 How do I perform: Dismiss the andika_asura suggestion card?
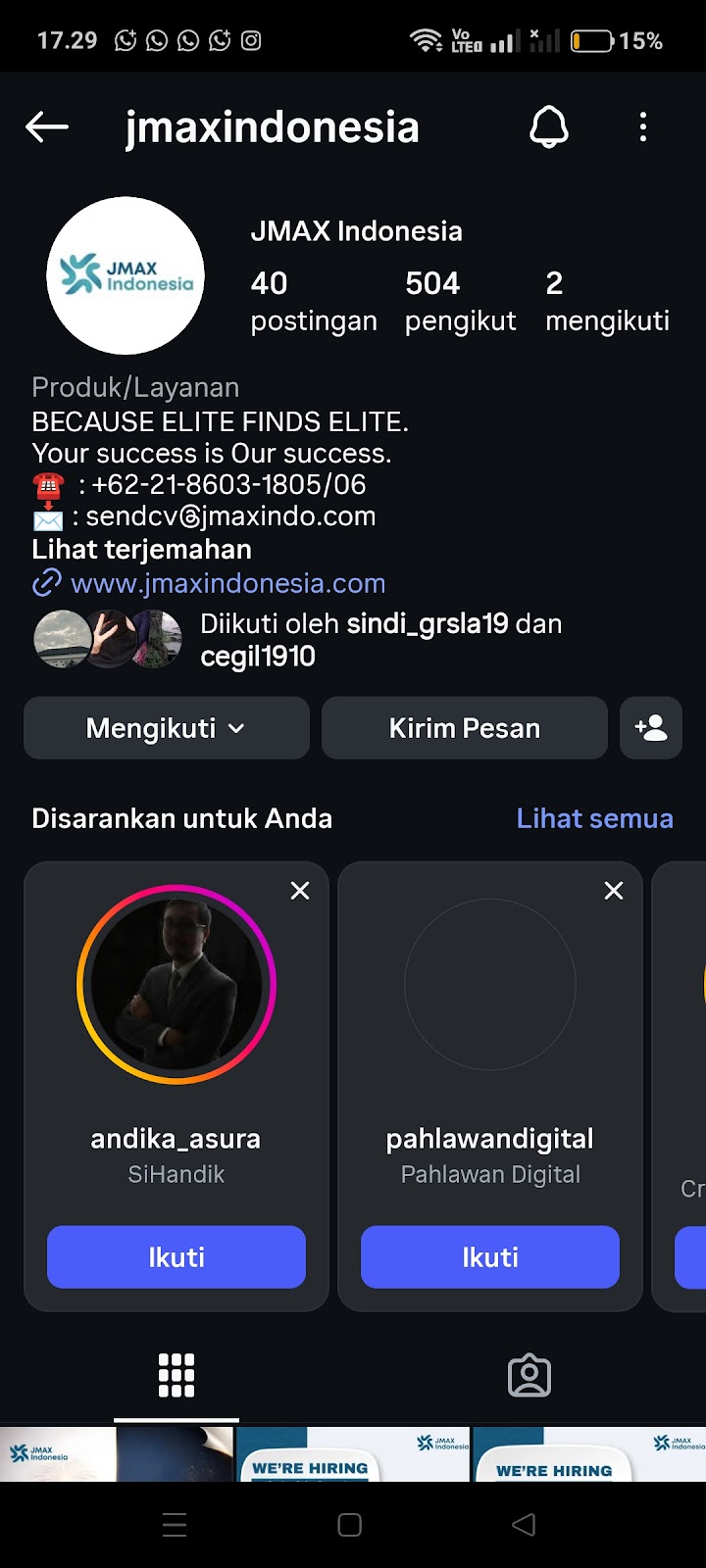coord(300,891)
